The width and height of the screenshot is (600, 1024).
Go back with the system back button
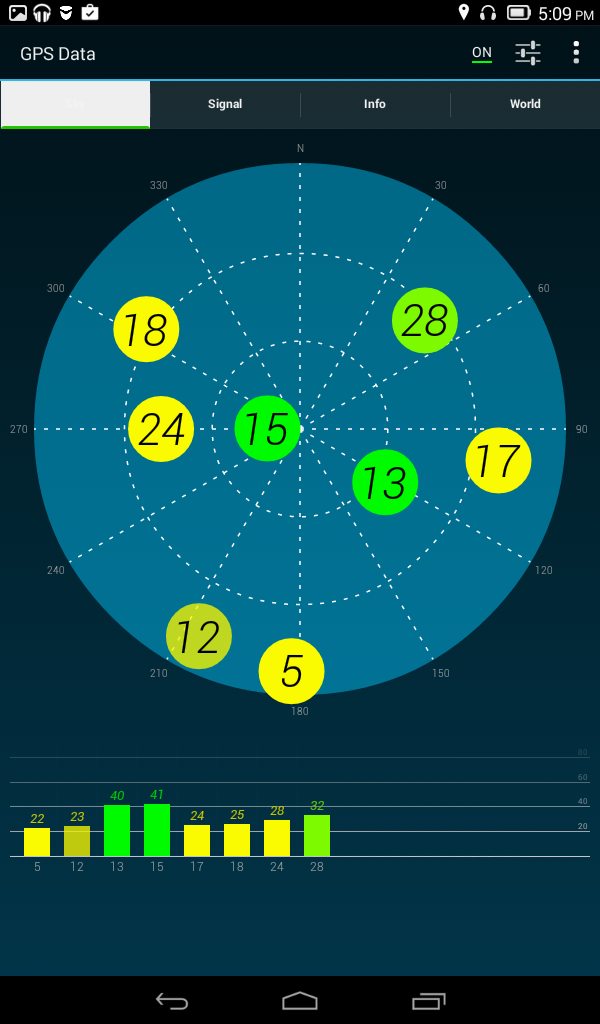point(172,1000)
